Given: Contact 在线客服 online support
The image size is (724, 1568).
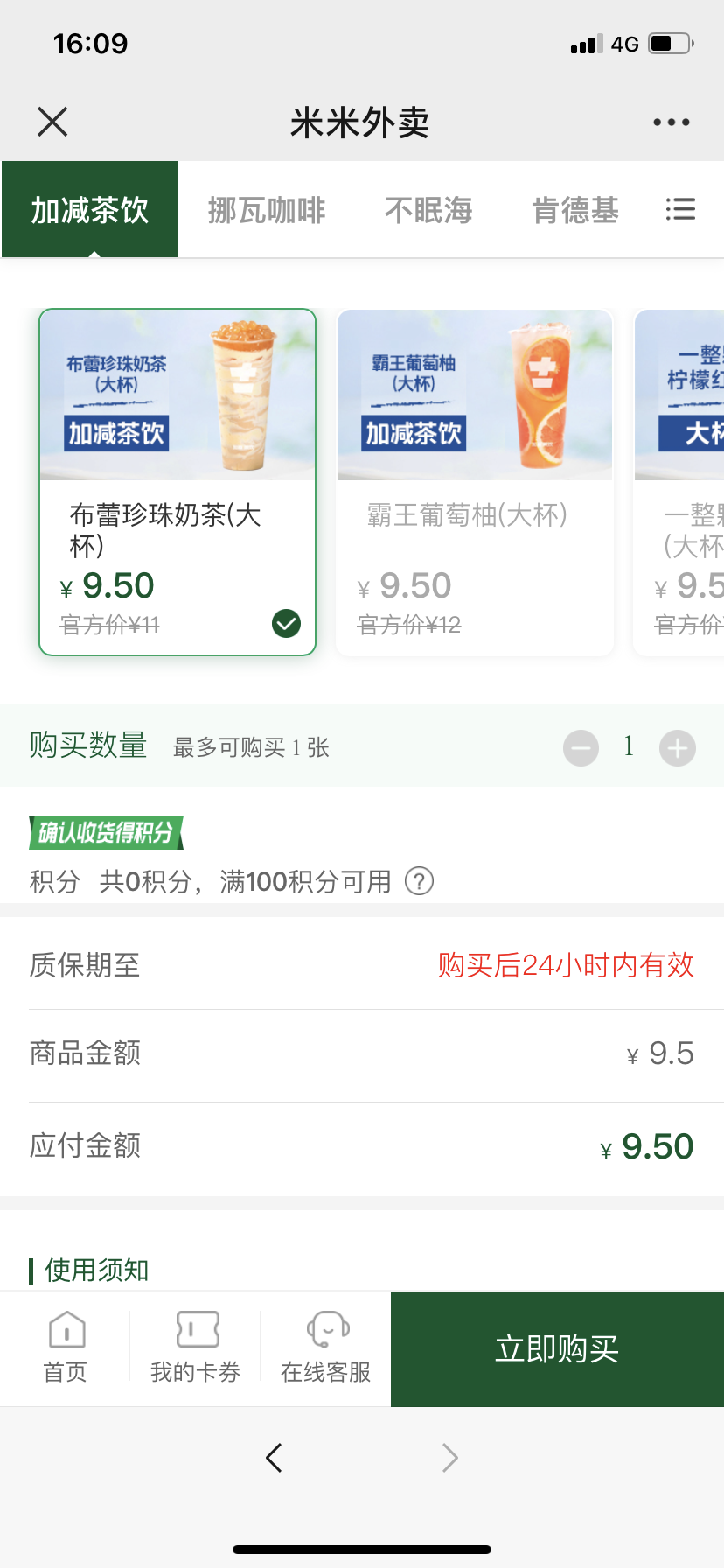Looking at the screenshot, I should (326, 1347).
